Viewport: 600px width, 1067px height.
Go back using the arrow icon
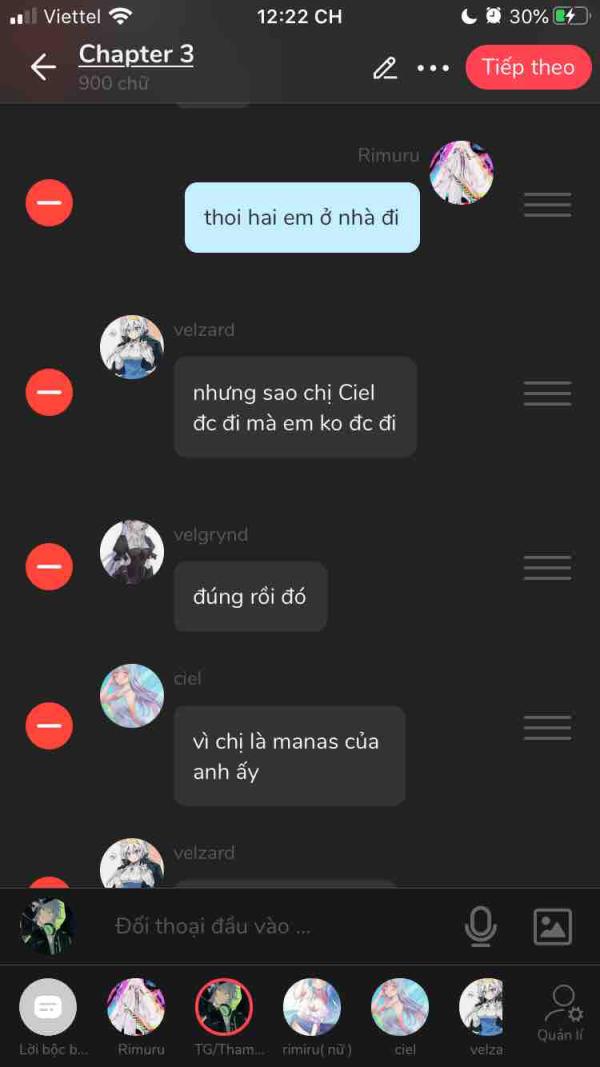coord(43,67)
